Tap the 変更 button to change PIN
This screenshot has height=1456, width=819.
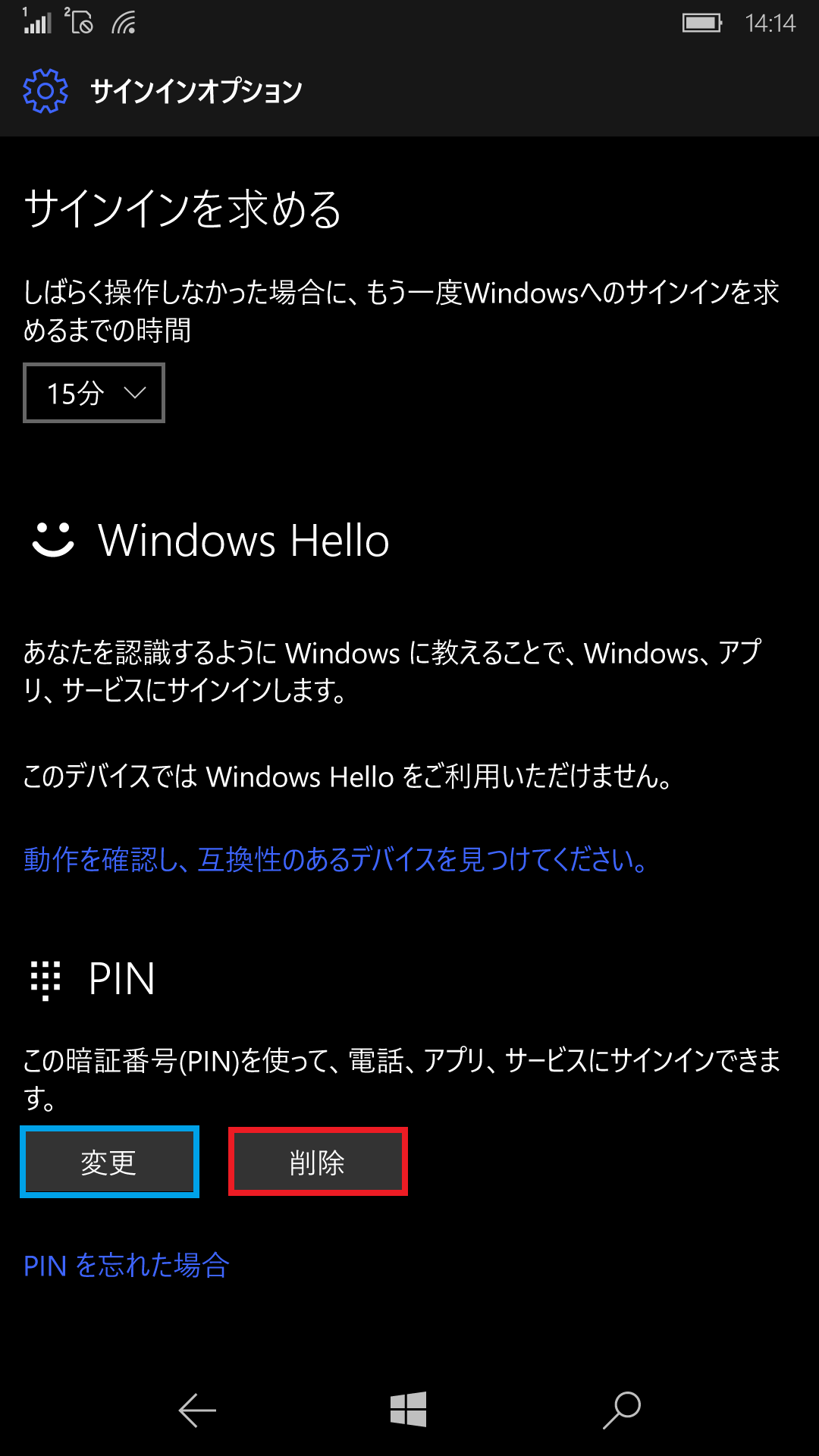109,1162
